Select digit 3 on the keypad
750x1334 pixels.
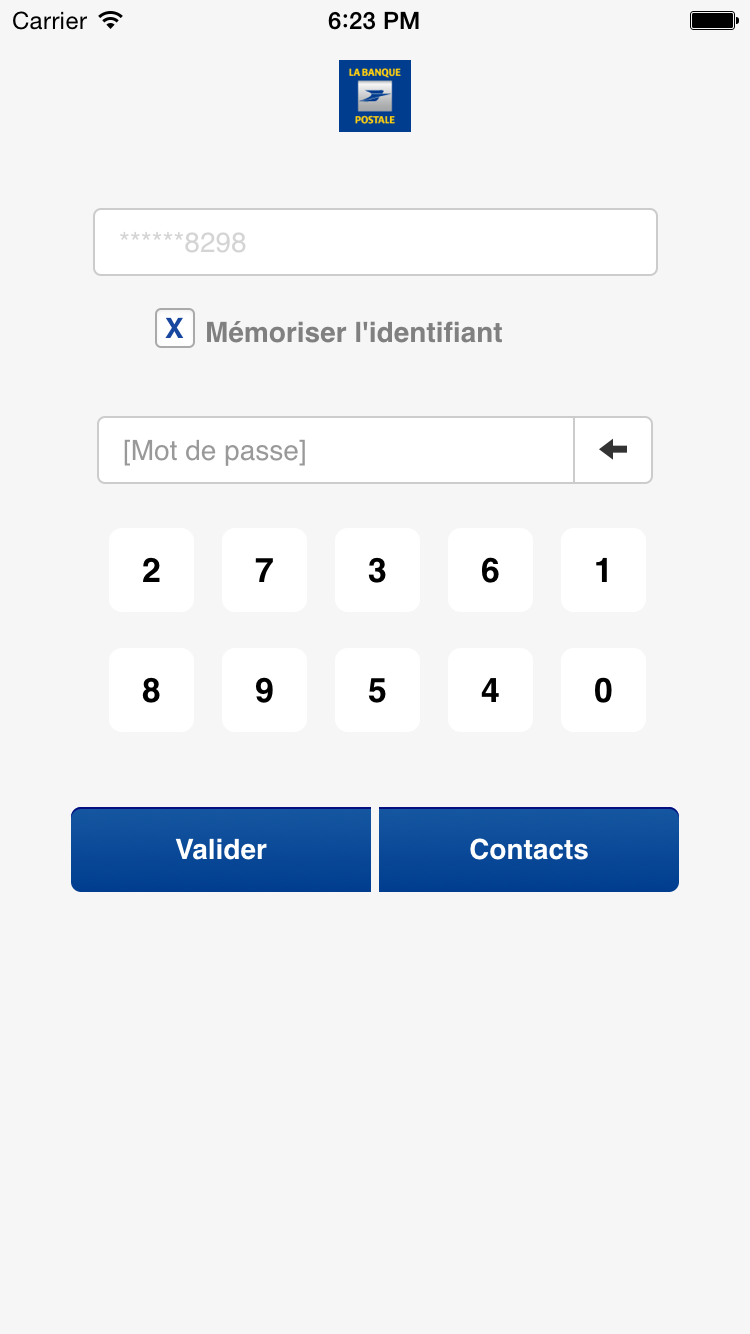(377, 570)
